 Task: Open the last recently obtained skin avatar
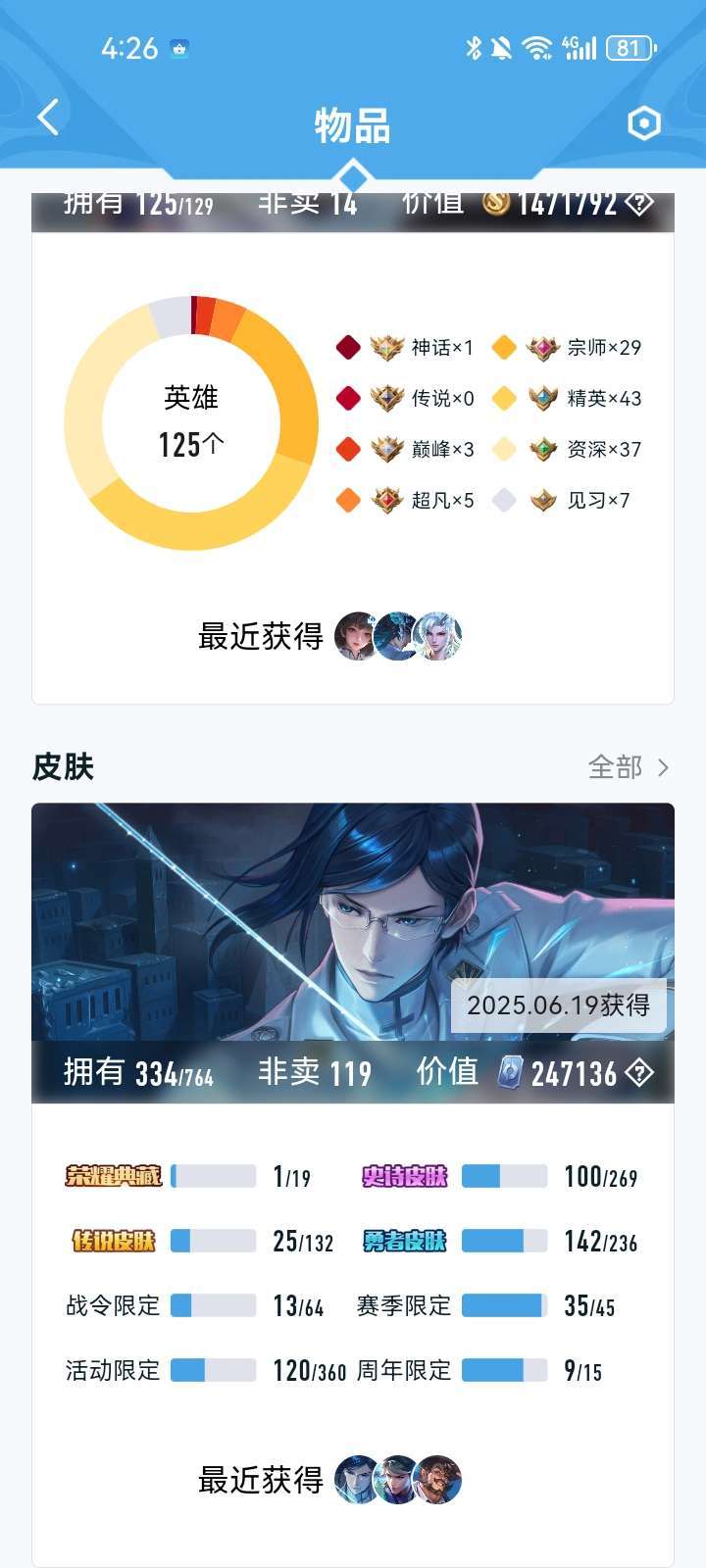(x=439, y=1482)
